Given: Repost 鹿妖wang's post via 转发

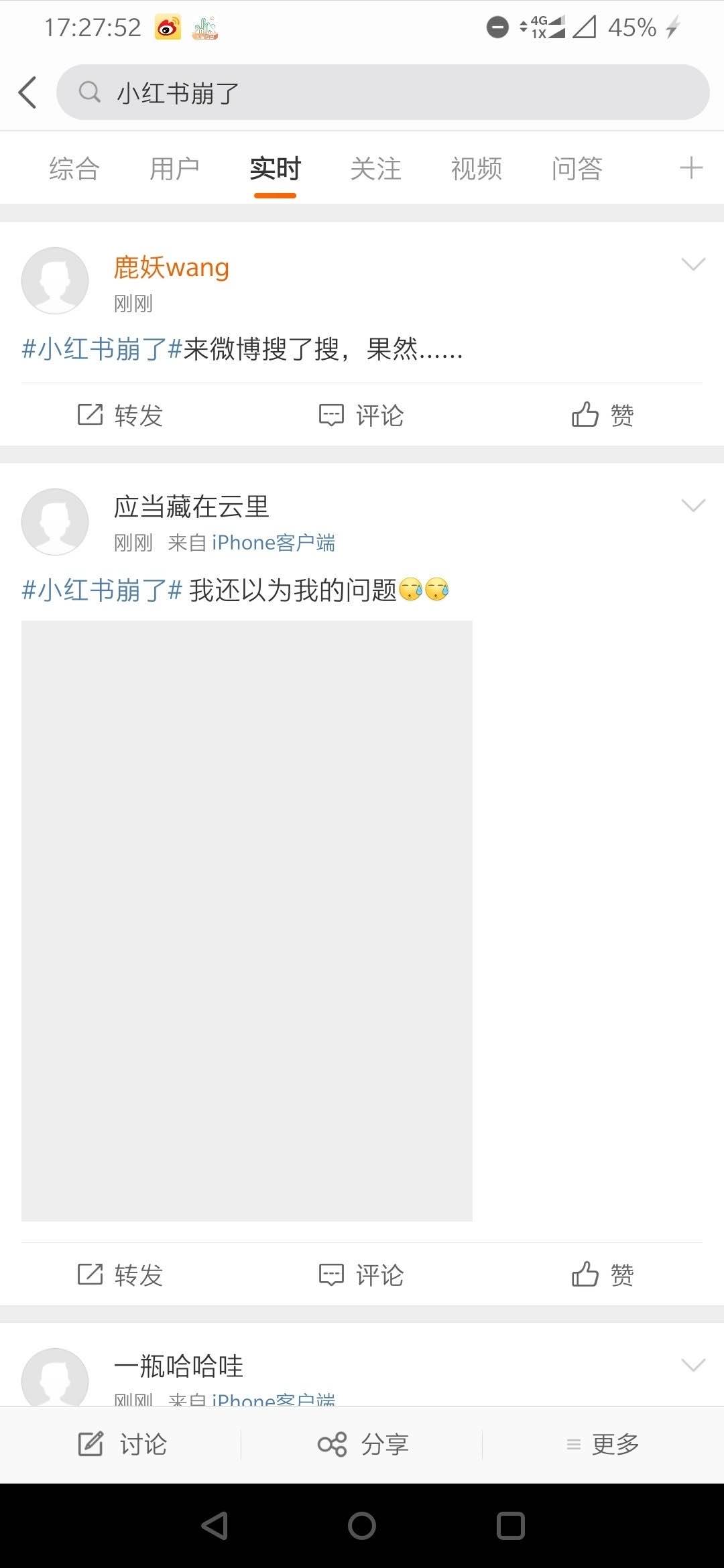Looking at the screenshot, I should (121, 415).
